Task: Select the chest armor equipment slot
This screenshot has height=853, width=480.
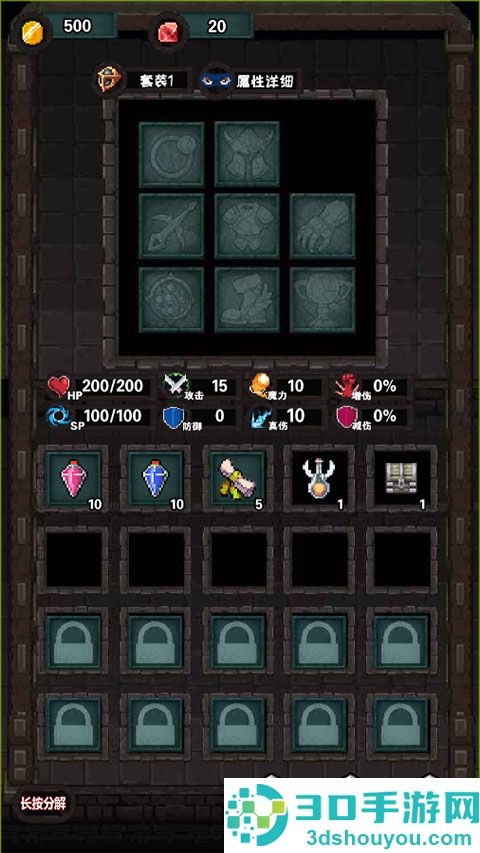Action: pos(247,226)
